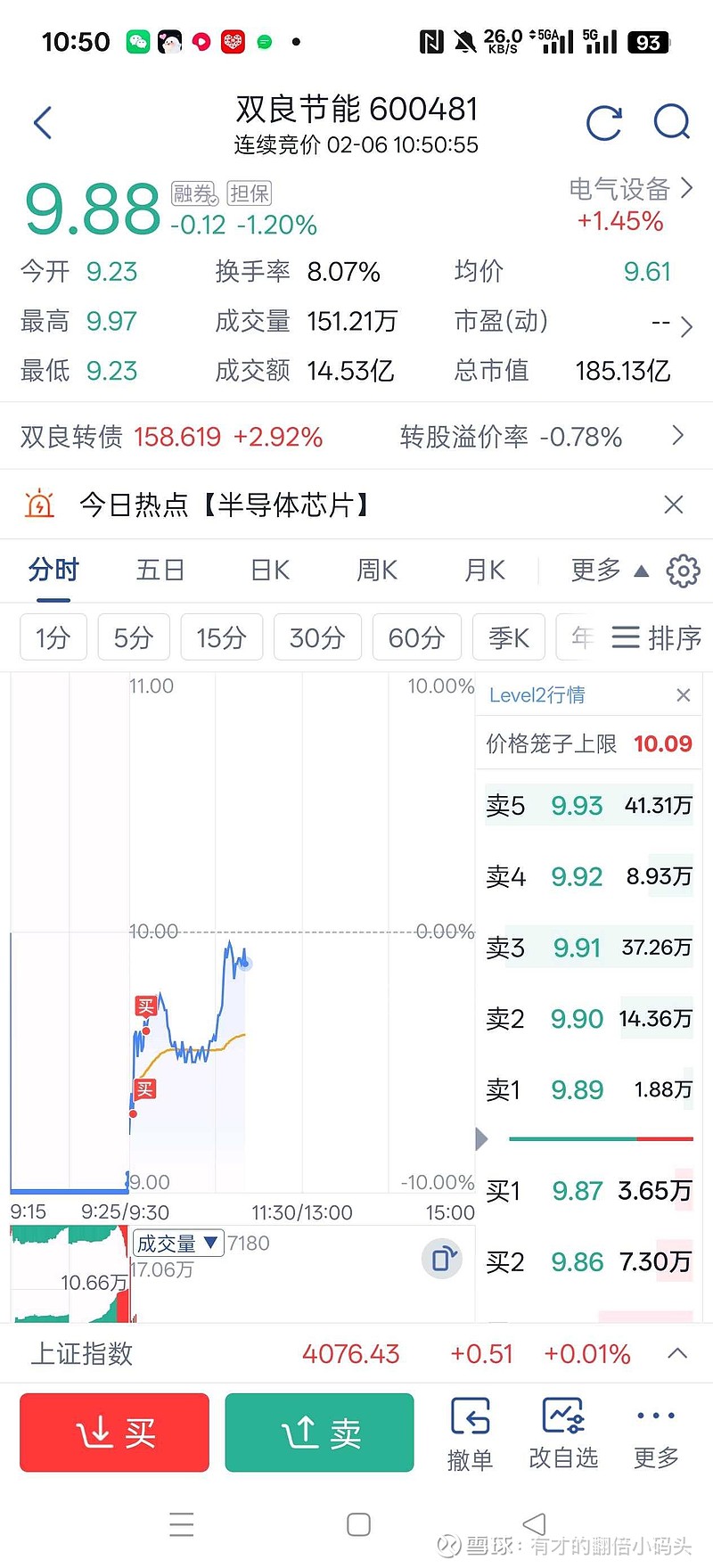Close the 今日热点 hot-topic banner

tap(673, 505)
